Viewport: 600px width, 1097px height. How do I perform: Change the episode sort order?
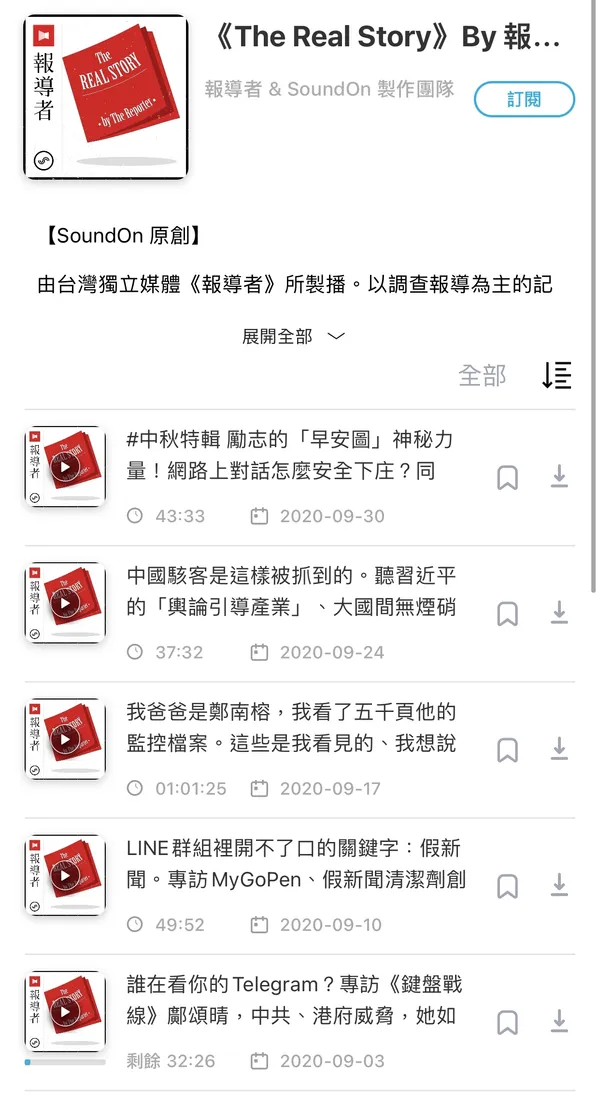click(556, 375)
